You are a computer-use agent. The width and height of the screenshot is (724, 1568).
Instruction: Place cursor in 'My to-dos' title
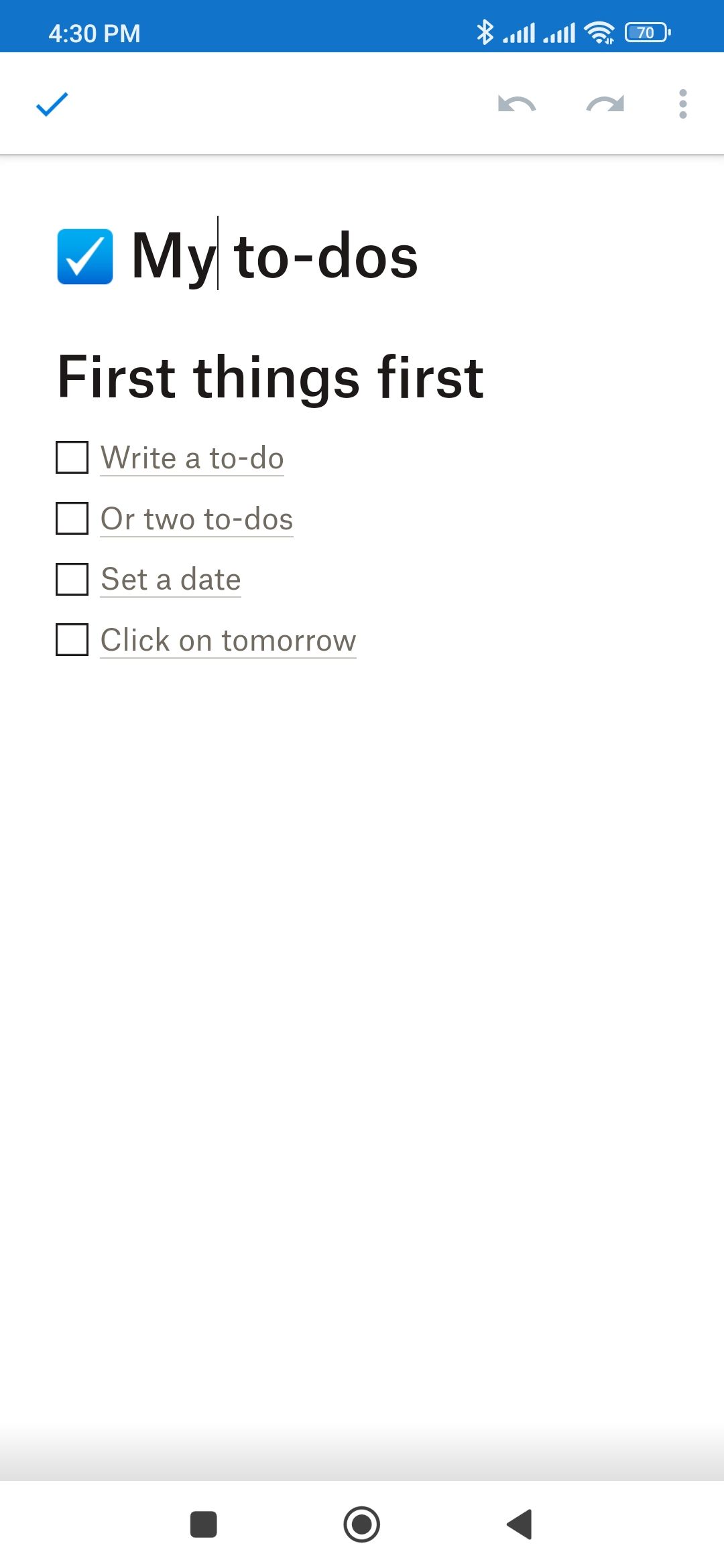(275, 256)
